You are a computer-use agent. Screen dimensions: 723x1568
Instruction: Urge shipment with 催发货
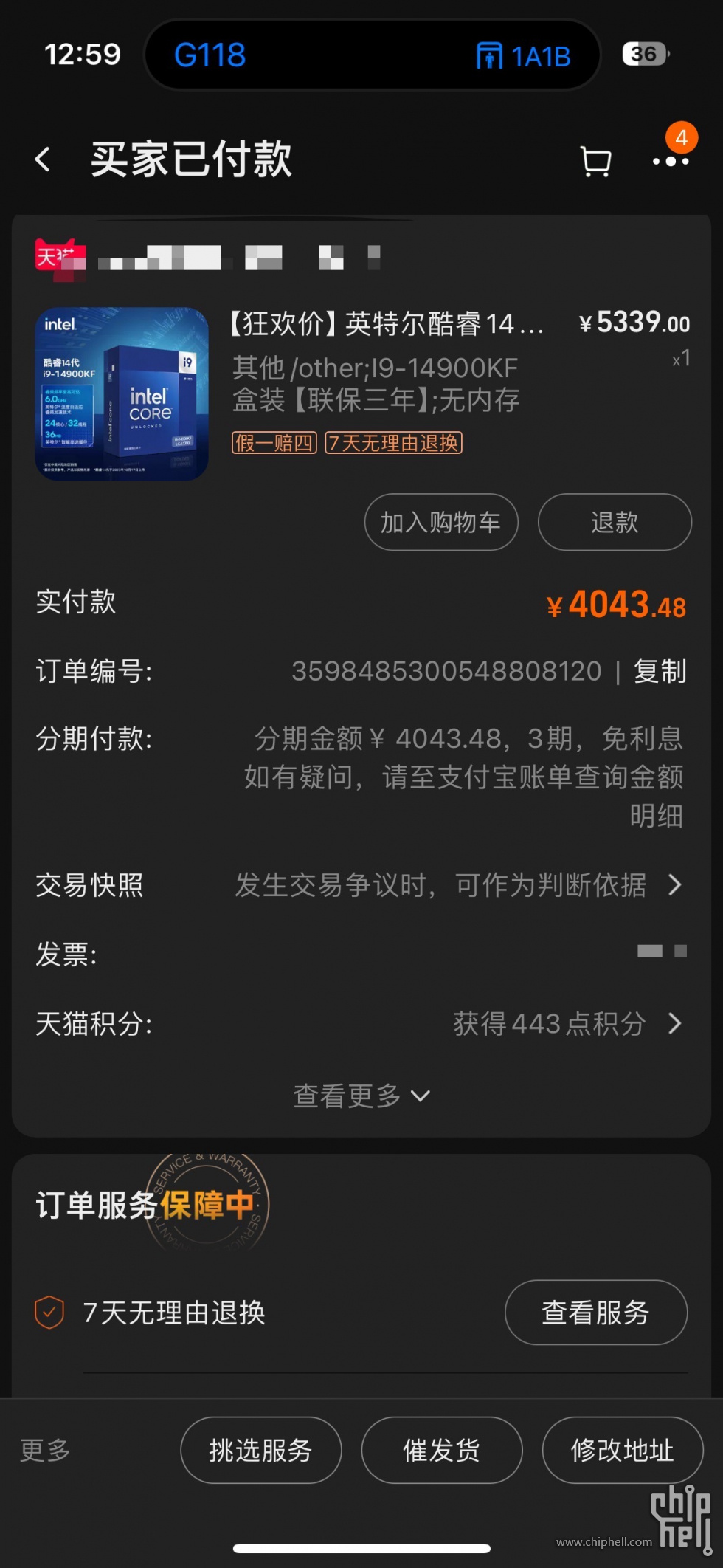tap(441, 1450)
